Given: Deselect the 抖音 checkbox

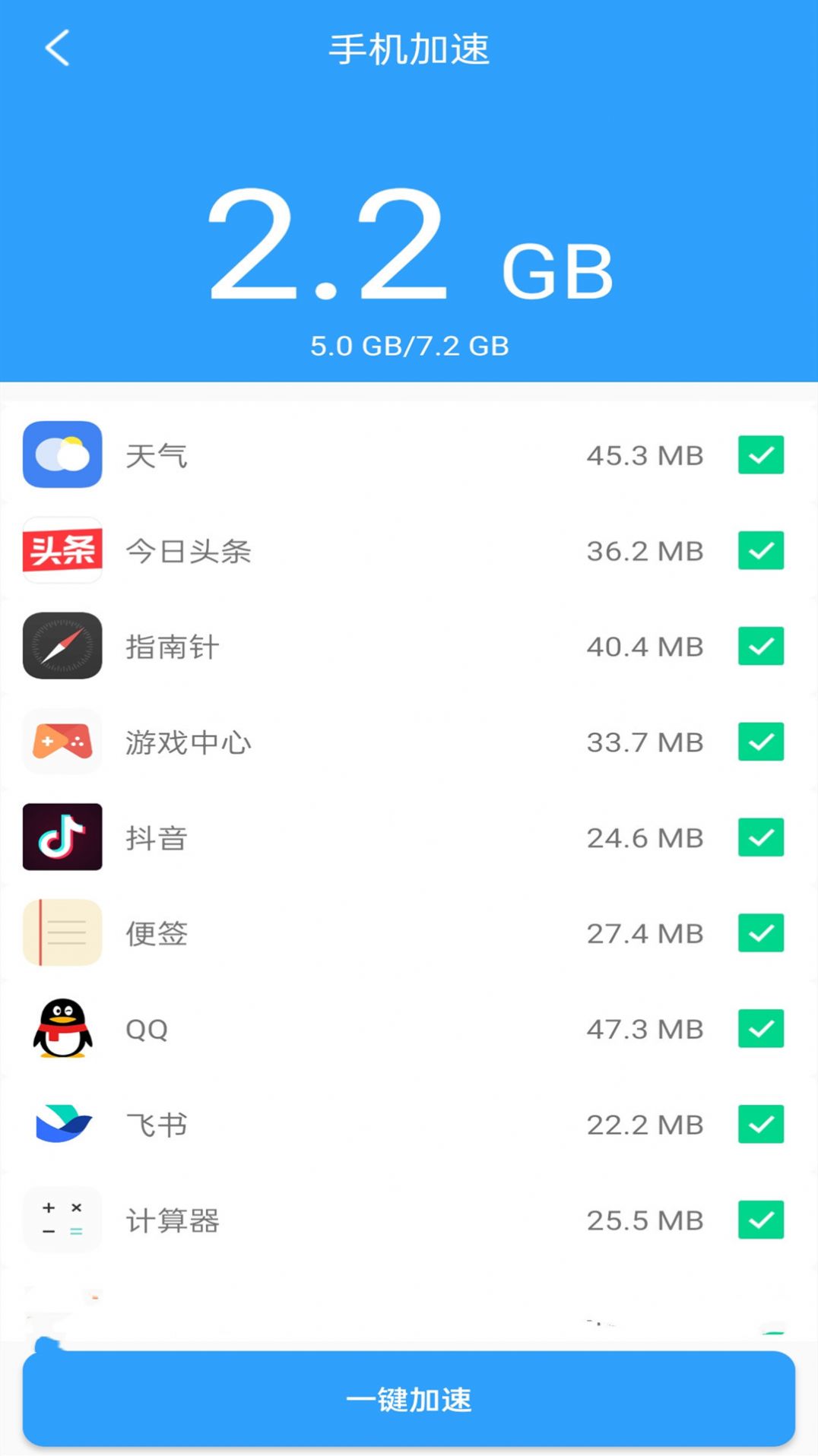Looking at the screenshot, I should point(761,837).
